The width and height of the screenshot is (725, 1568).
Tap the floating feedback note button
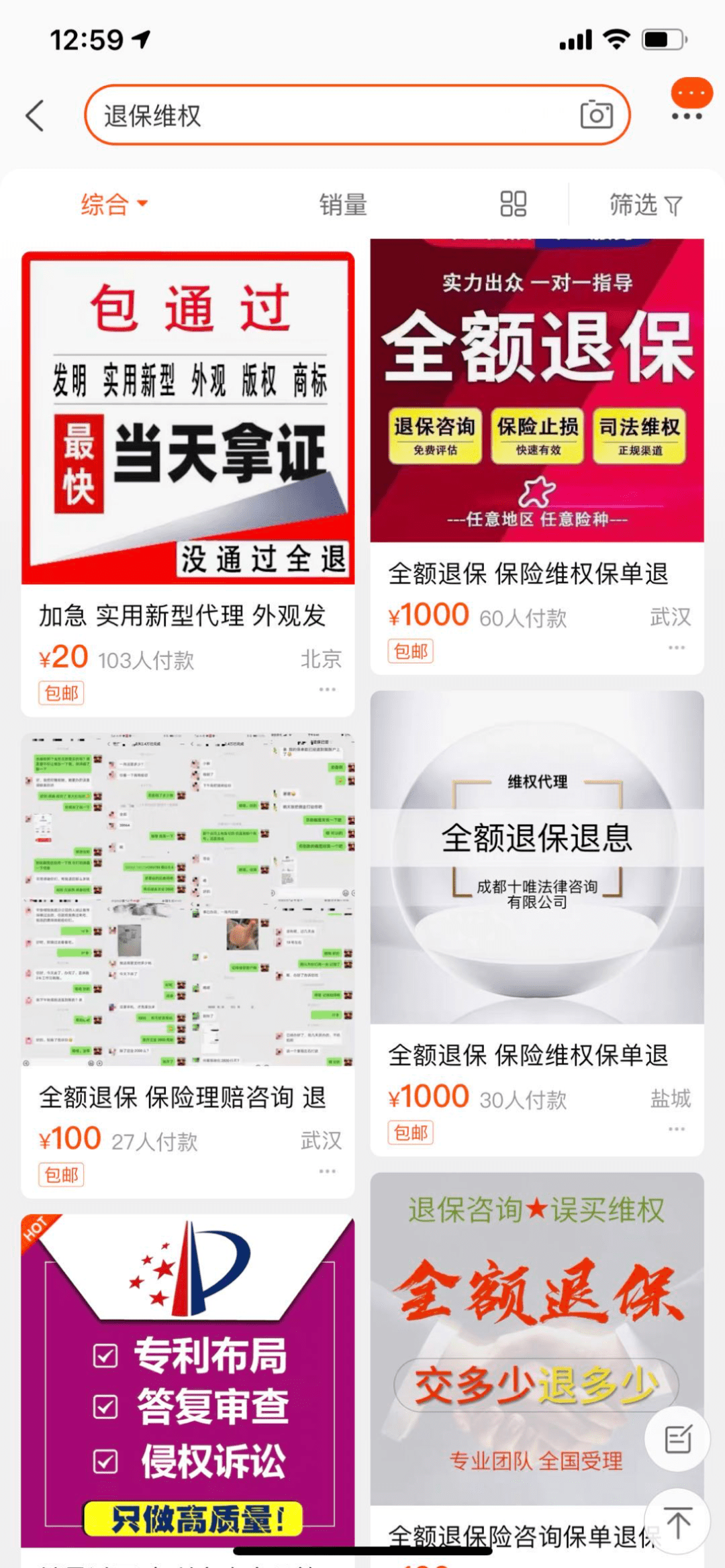[677, 1439]
